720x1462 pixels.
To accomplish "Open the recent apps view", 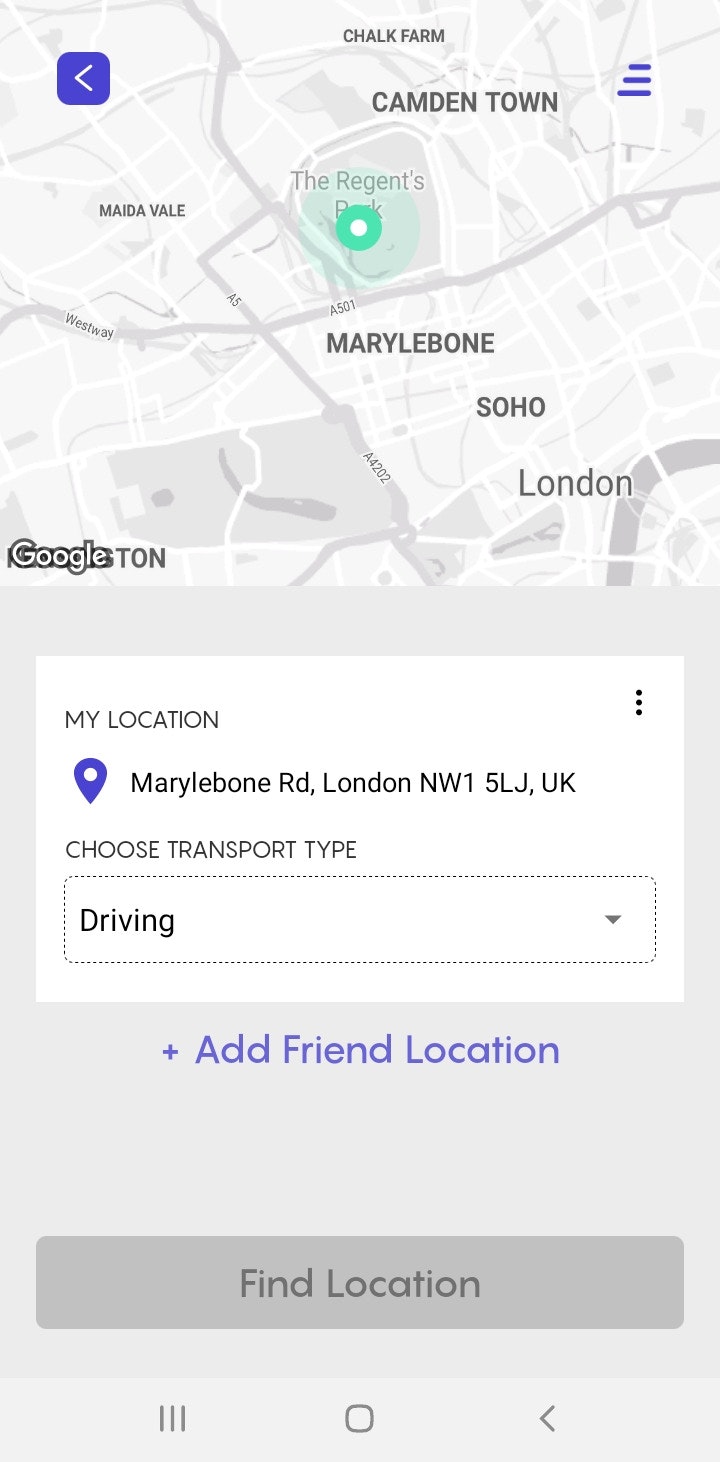I will [173, 1418].
